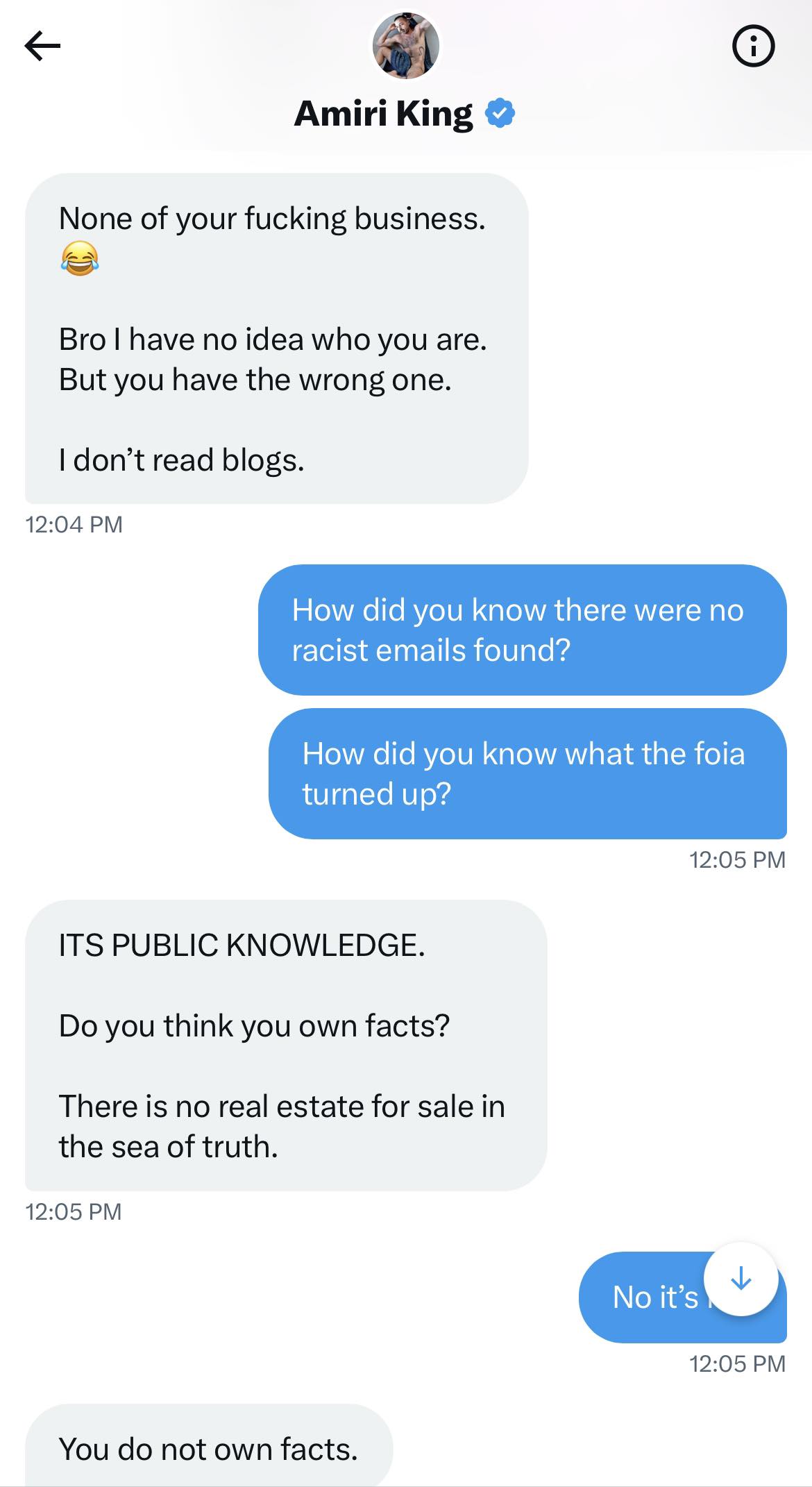Go back using the top-left arrow

pos(42,47)
